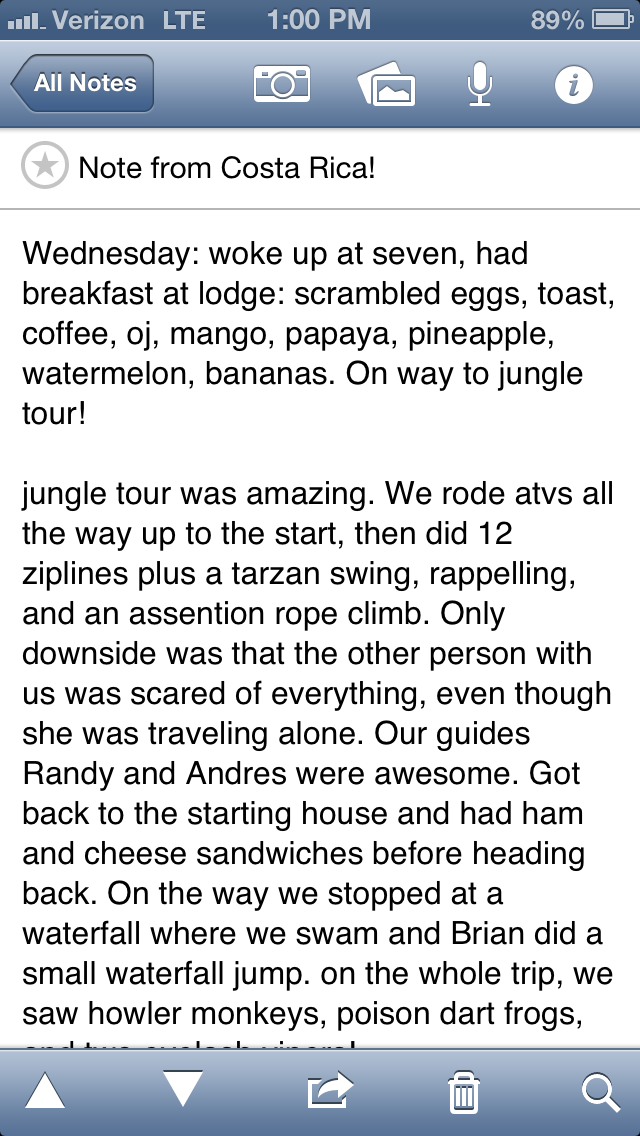
Task: Delete this note with trash icon
Action: 463,1092
